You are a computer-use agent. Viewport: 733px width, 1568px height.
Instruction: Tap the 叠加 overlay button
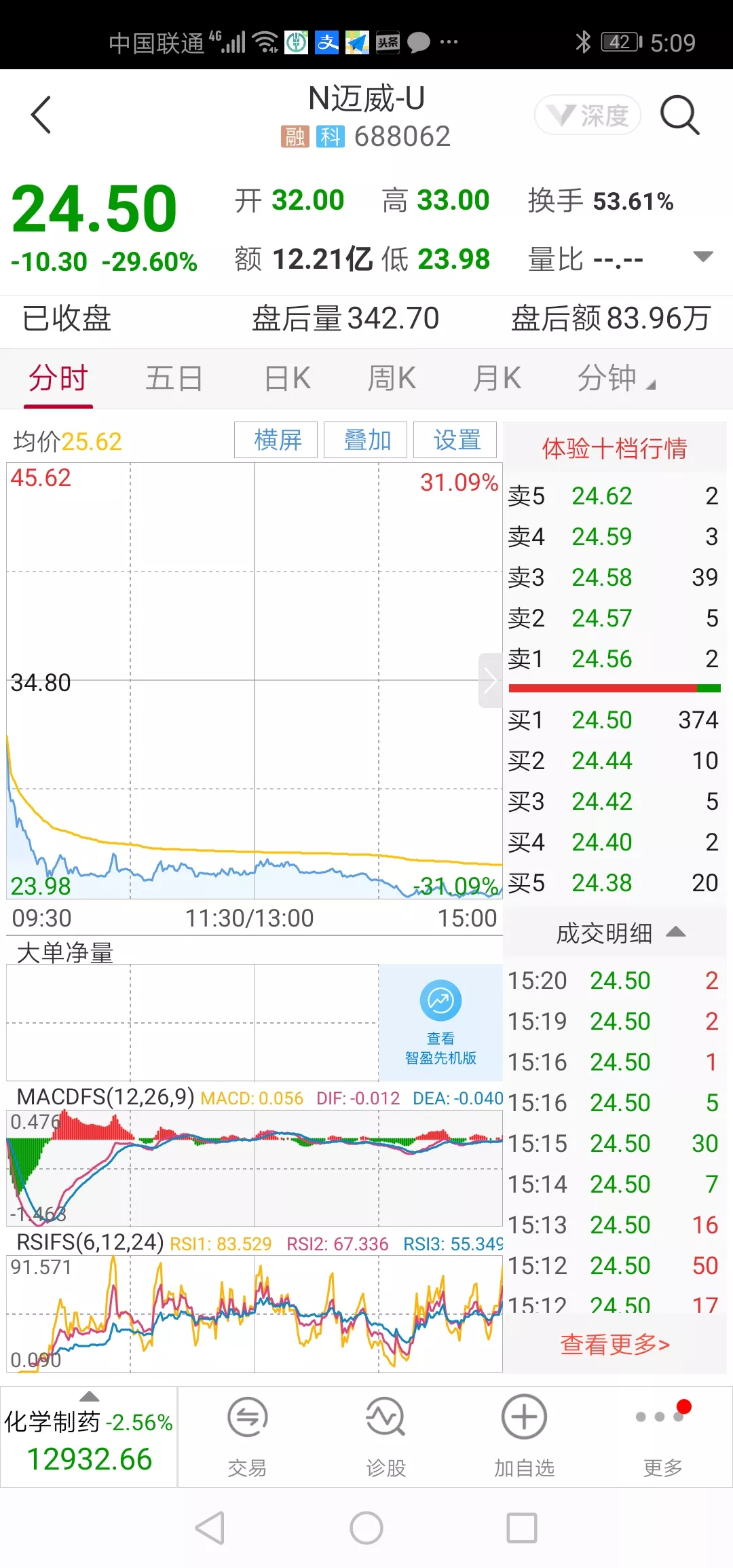pyautogui.click(x=366, y=440)
